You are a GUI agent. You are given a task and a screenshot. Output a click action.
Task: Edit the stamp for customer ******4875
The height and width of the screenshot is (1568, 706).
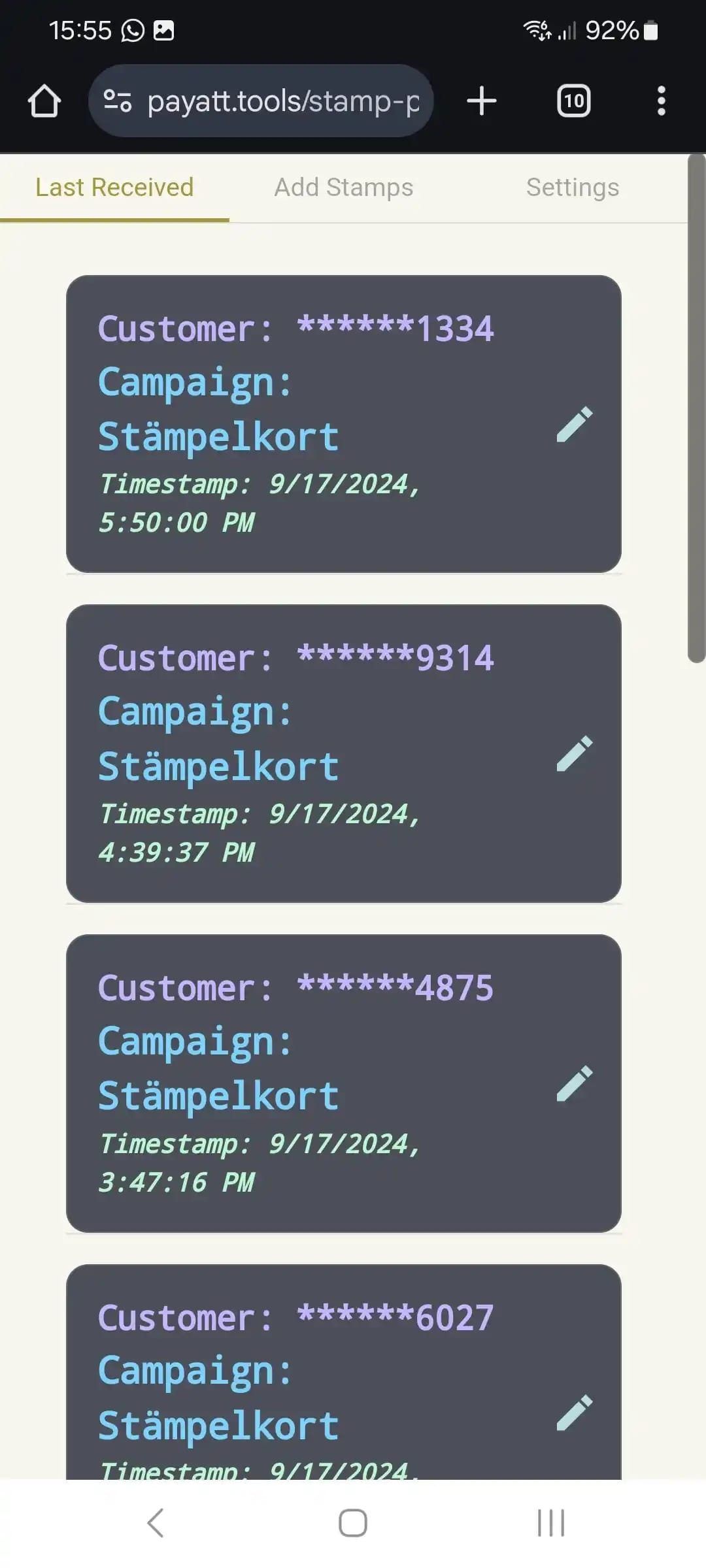[x=575, y=1084]
